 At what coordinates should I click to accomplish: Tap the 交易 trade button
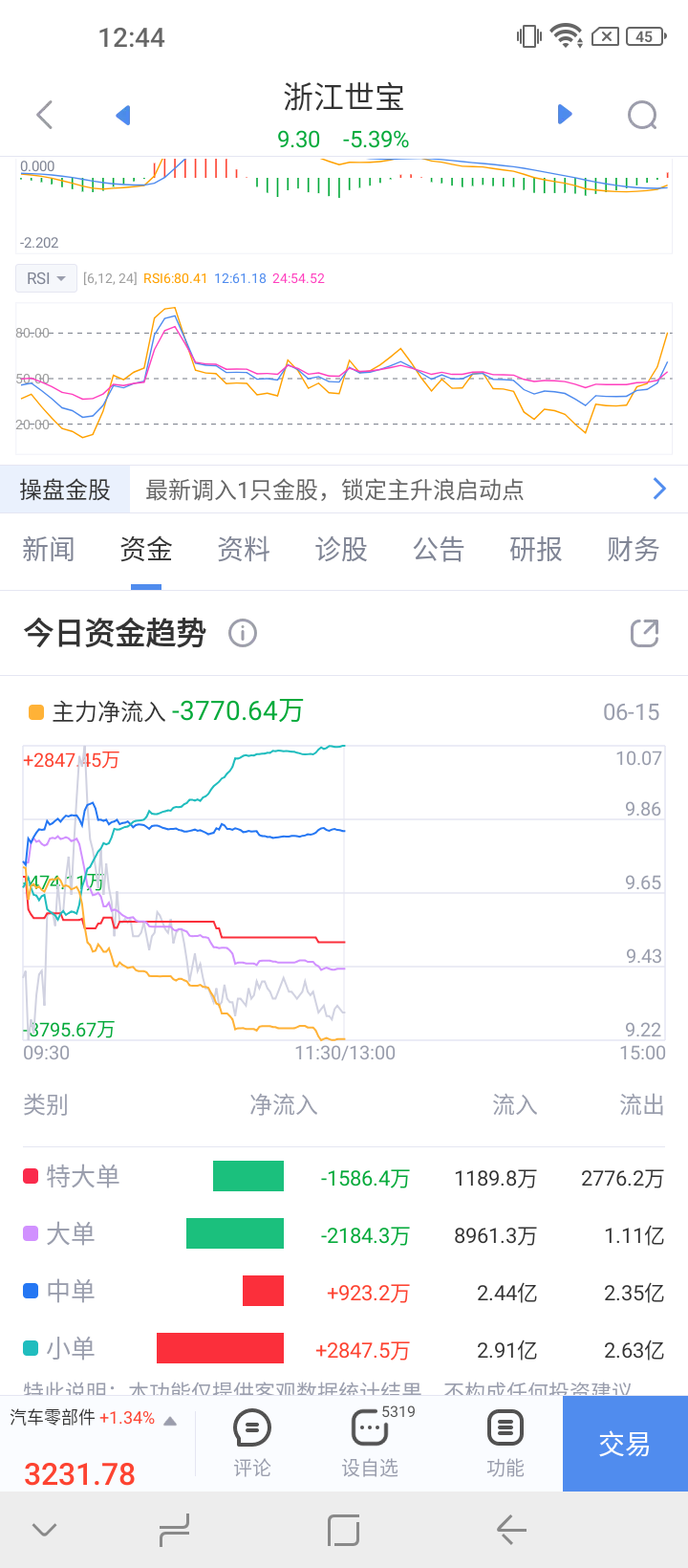click(625, 1444)
